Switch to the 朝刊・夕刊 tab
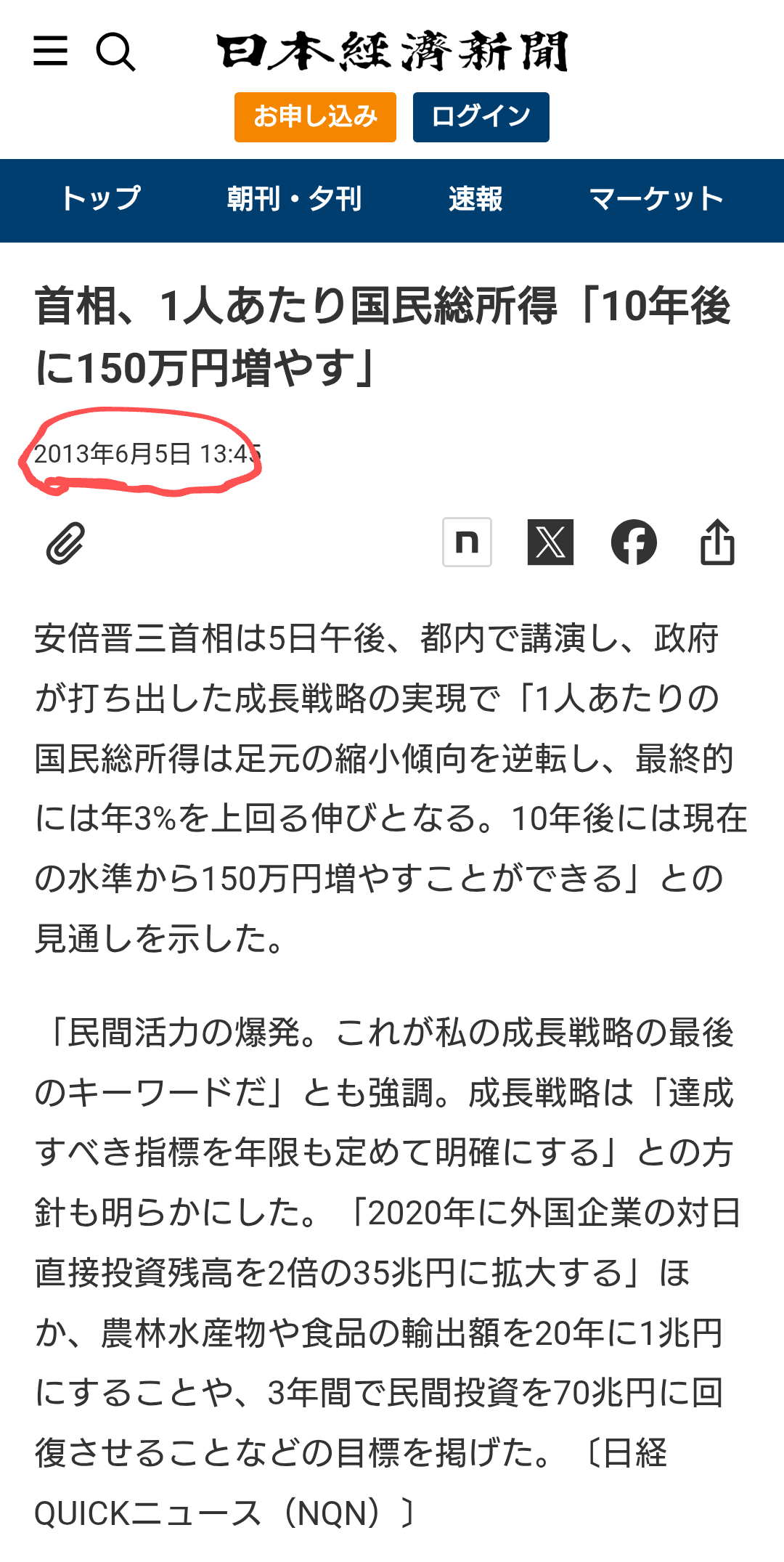 [x=294, y=199]
